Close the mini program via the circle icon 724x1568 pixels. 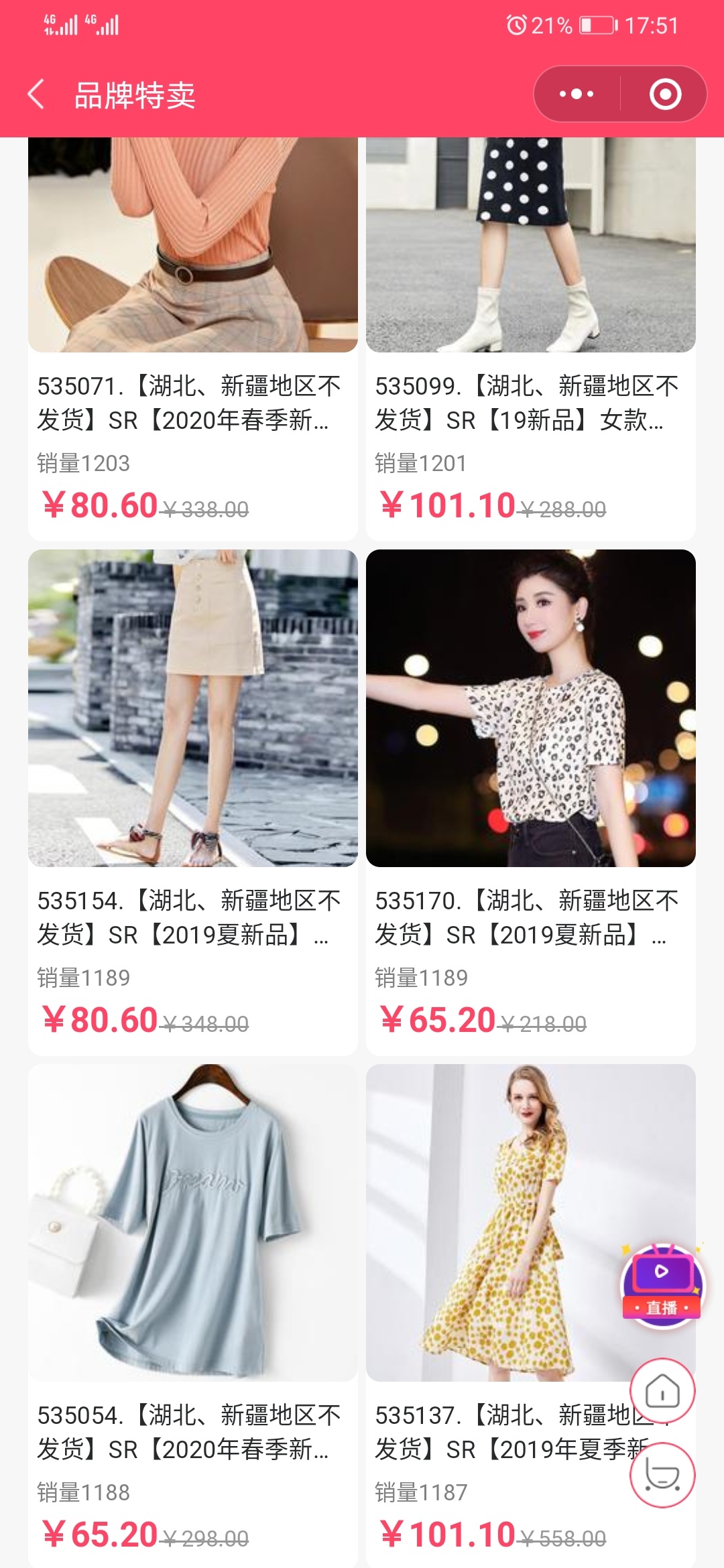[x=665, y=94]
